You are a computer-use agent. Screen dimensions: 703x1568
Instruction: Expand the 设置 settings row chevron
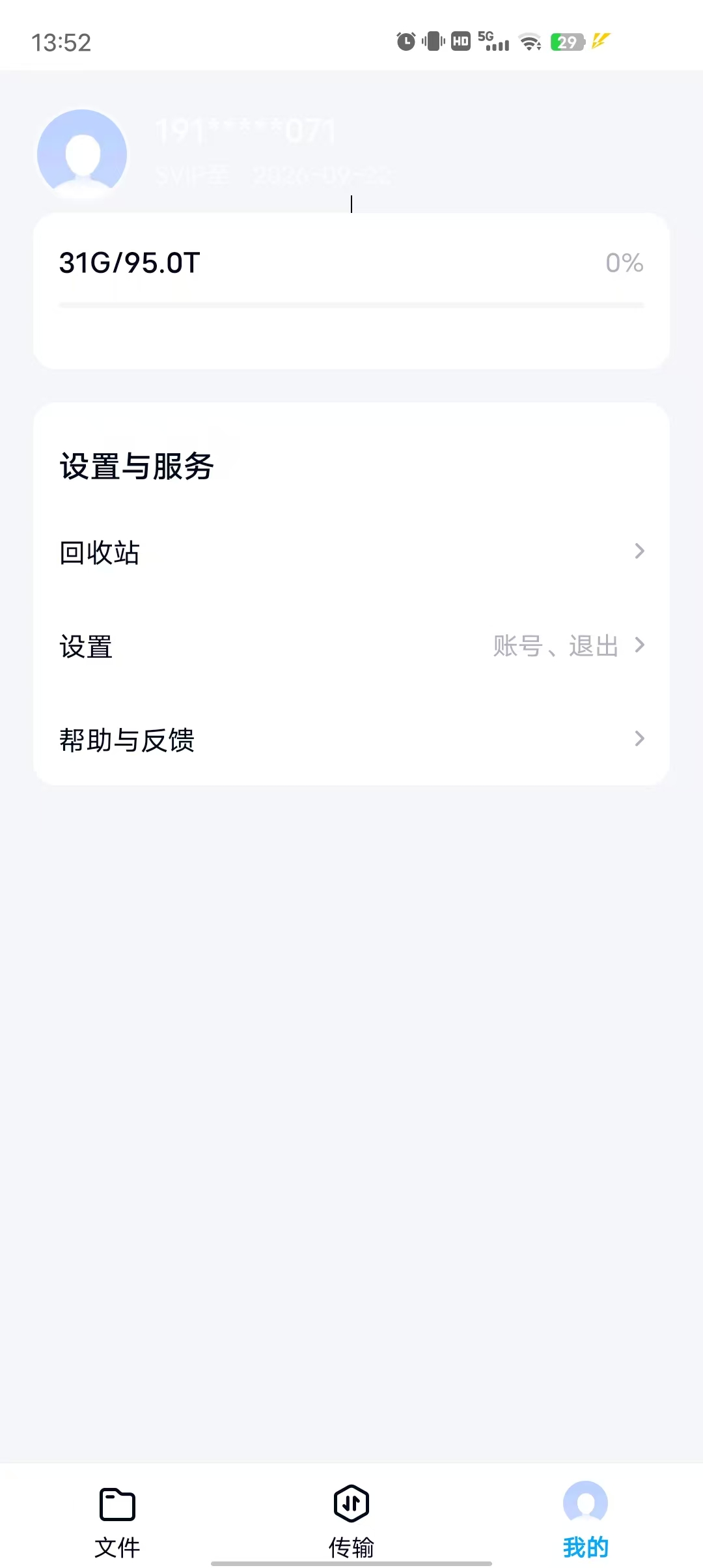click(x=641, y=646)
